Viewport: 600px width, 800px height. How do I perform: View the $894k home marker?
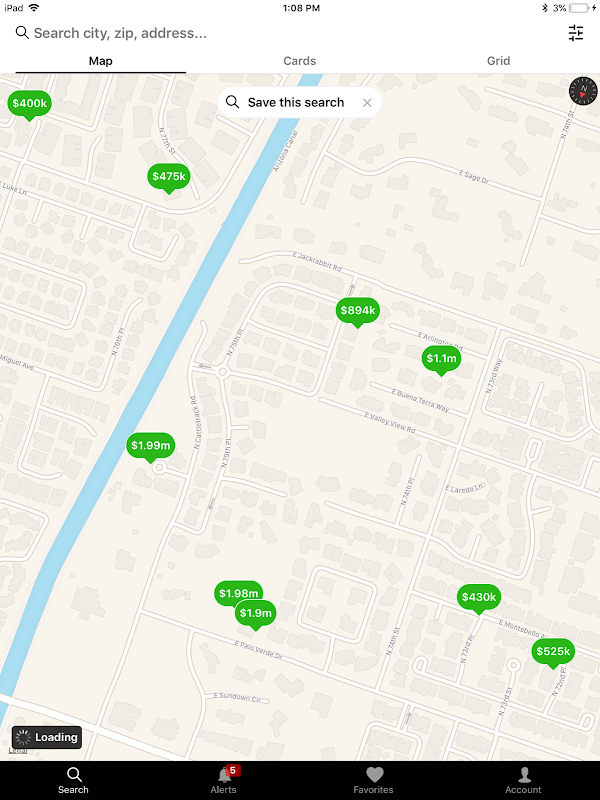click(x=358, y=311)
